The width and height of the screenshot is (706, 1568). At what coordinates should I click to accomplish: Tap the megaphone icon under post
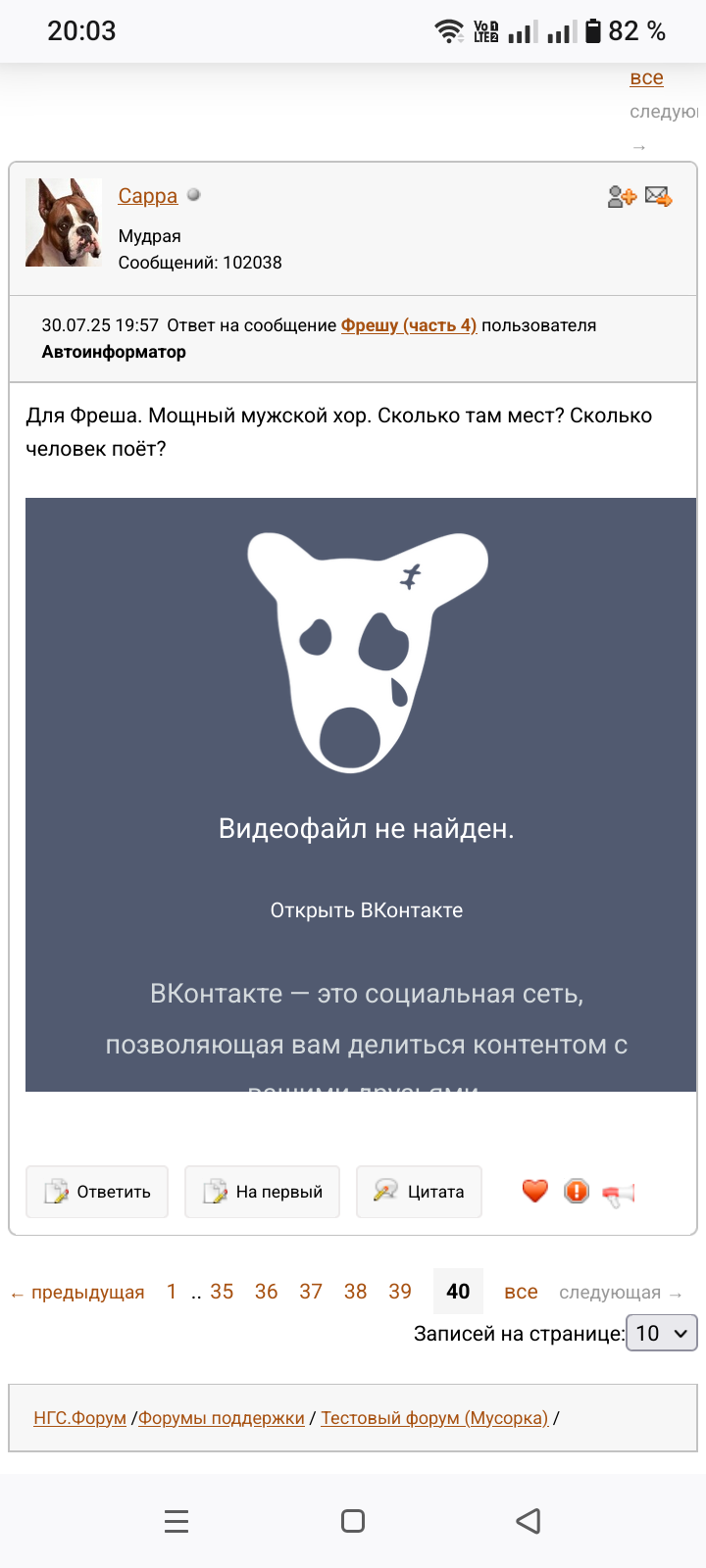[x=618, y=1194]
